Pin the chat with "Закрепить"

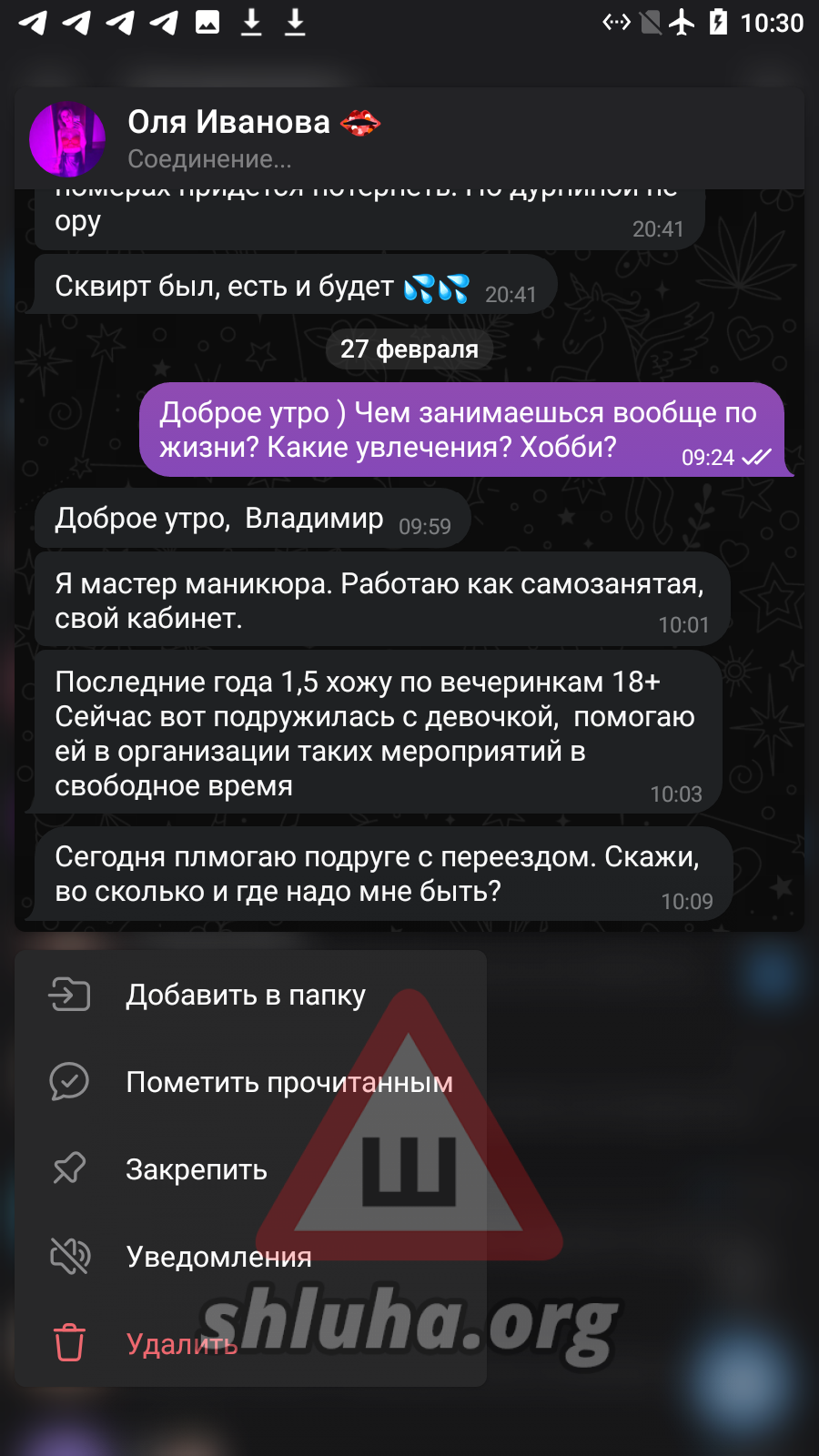click(x=196, y=1169)
